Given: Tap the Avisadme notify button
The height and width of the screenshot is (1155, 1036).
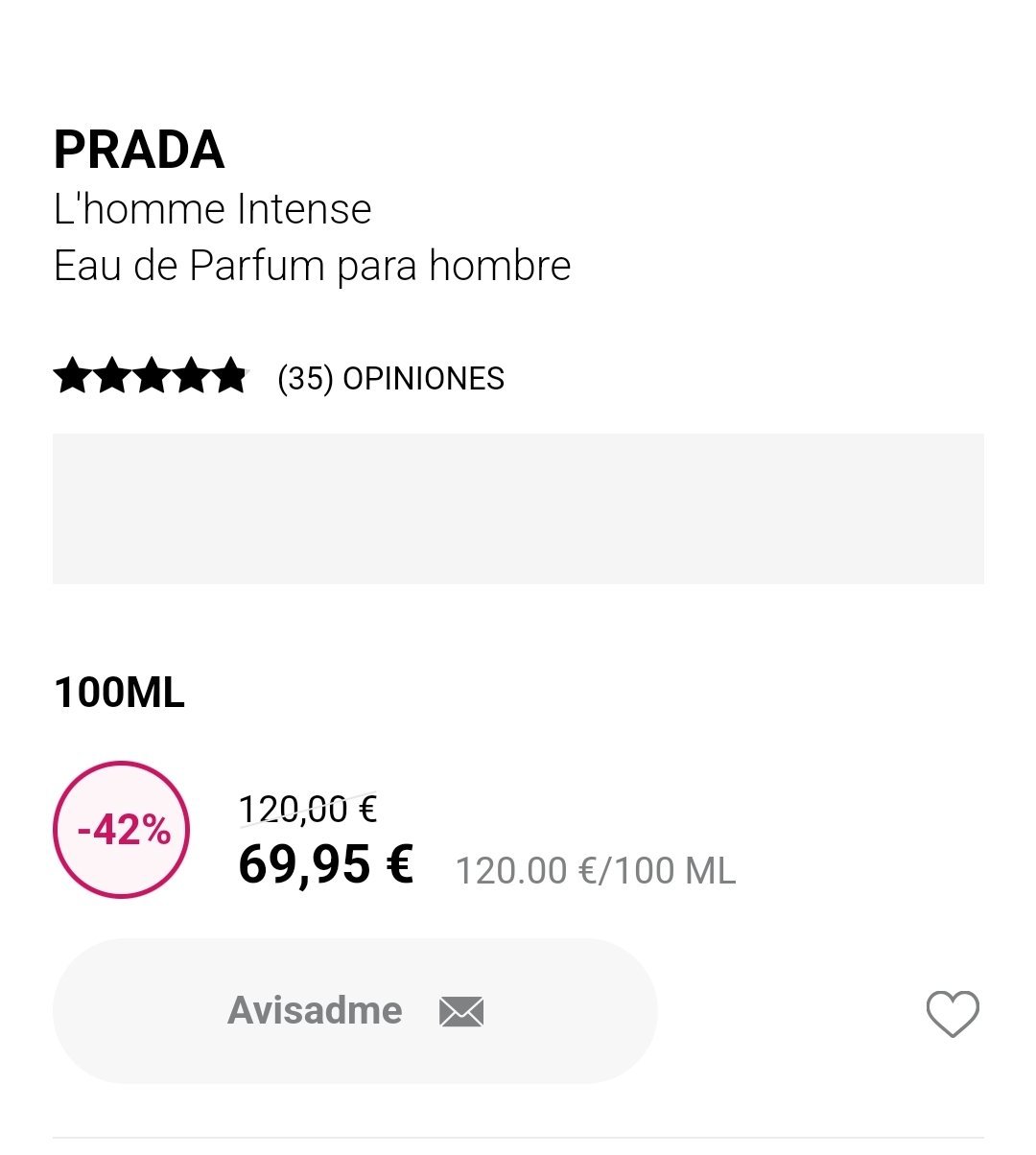Looking at the screenshot, I should 355,1011.
